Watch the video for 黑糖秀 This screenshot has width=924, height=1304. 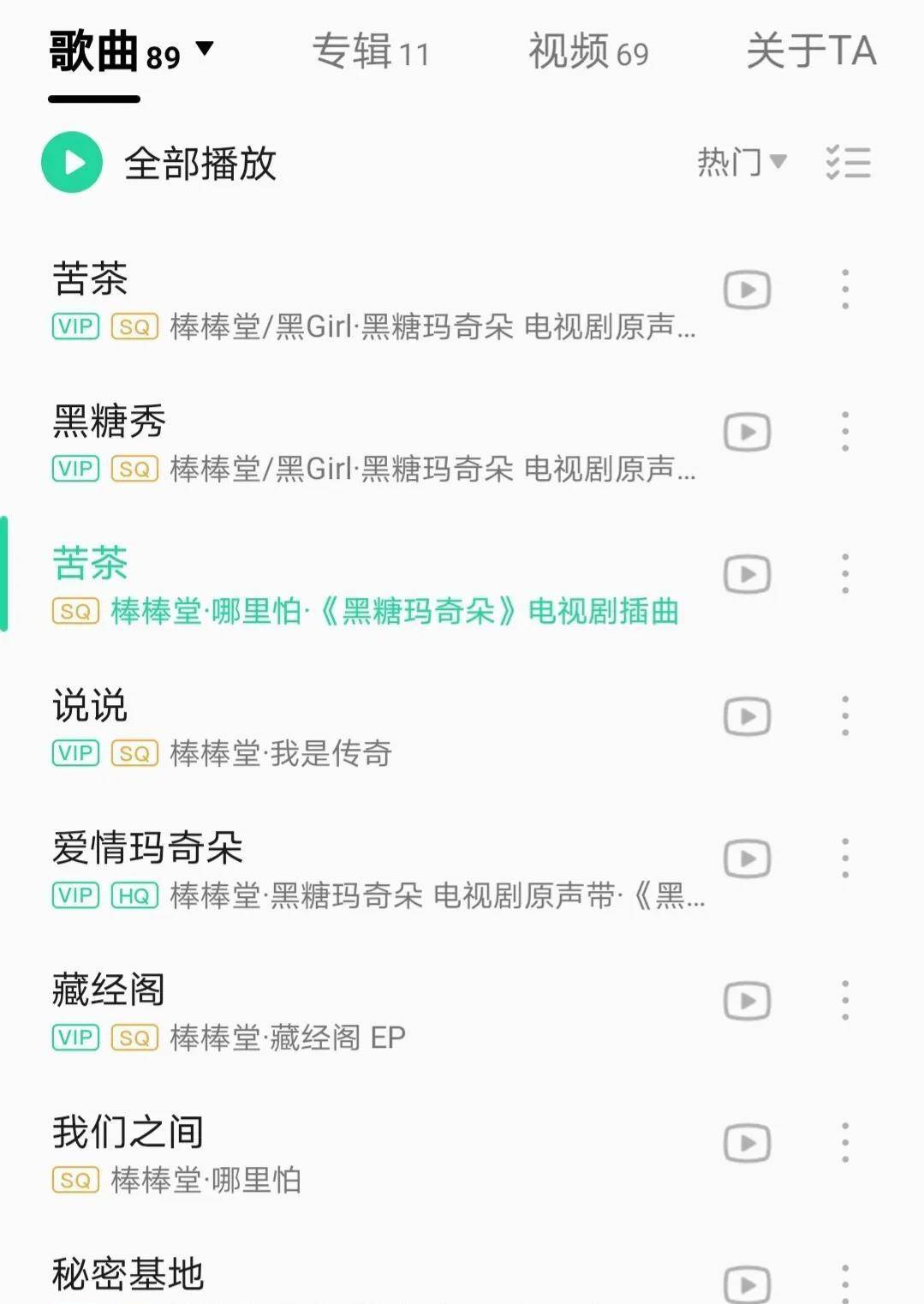pyautogui.click(x=747, y=432)
